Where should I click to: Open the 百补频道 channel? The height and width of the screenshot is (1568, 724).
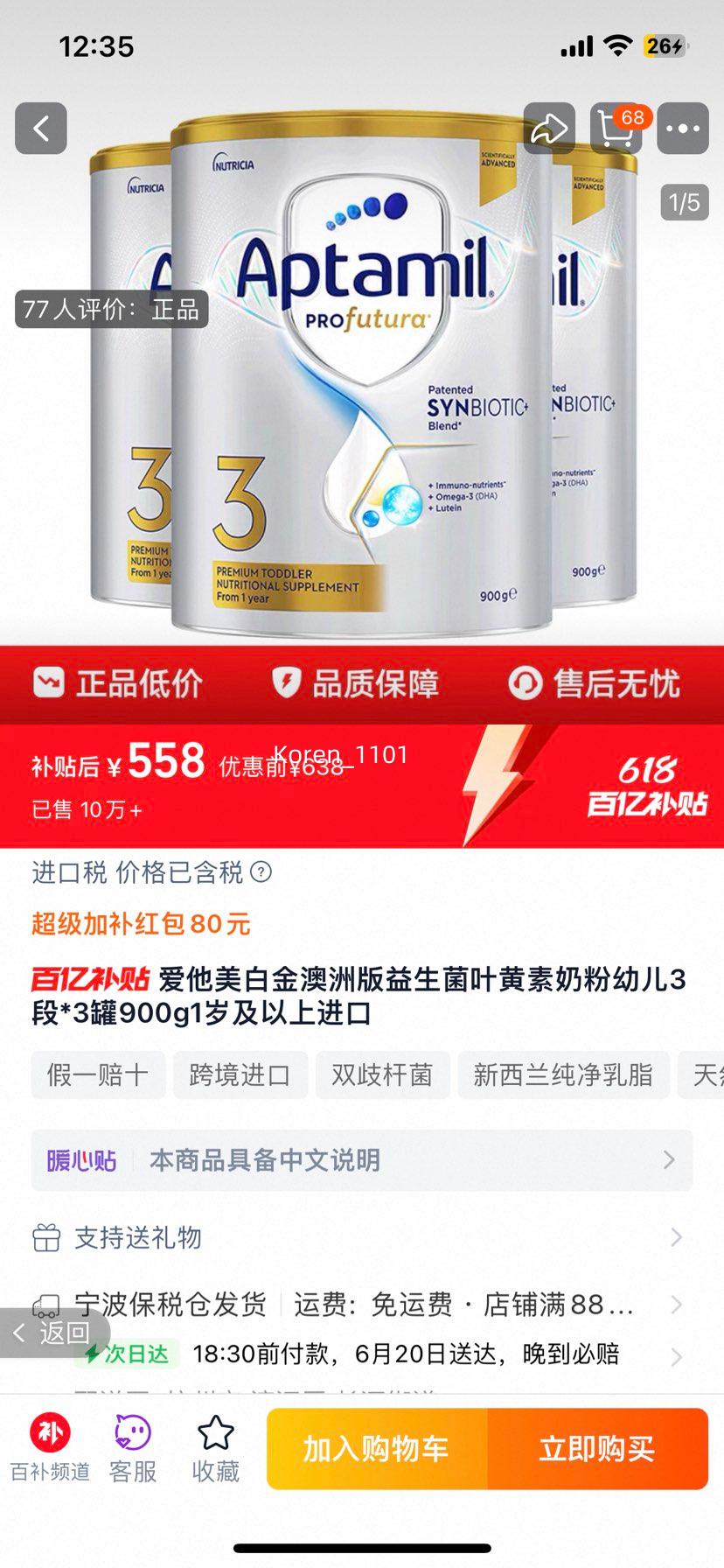point(50,1449)
